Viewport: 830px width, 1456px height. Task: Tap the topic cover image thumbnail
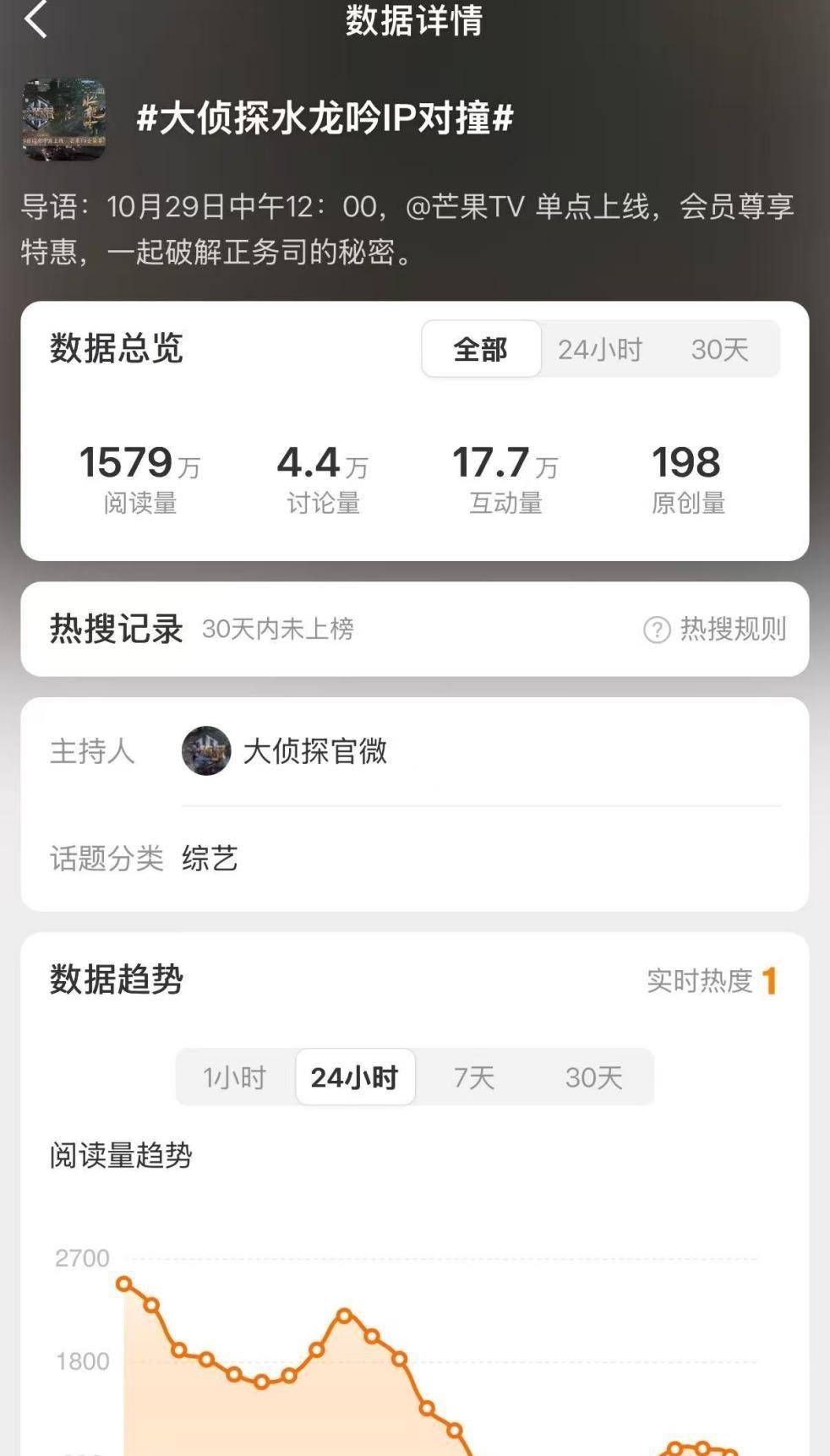(64, 119)
